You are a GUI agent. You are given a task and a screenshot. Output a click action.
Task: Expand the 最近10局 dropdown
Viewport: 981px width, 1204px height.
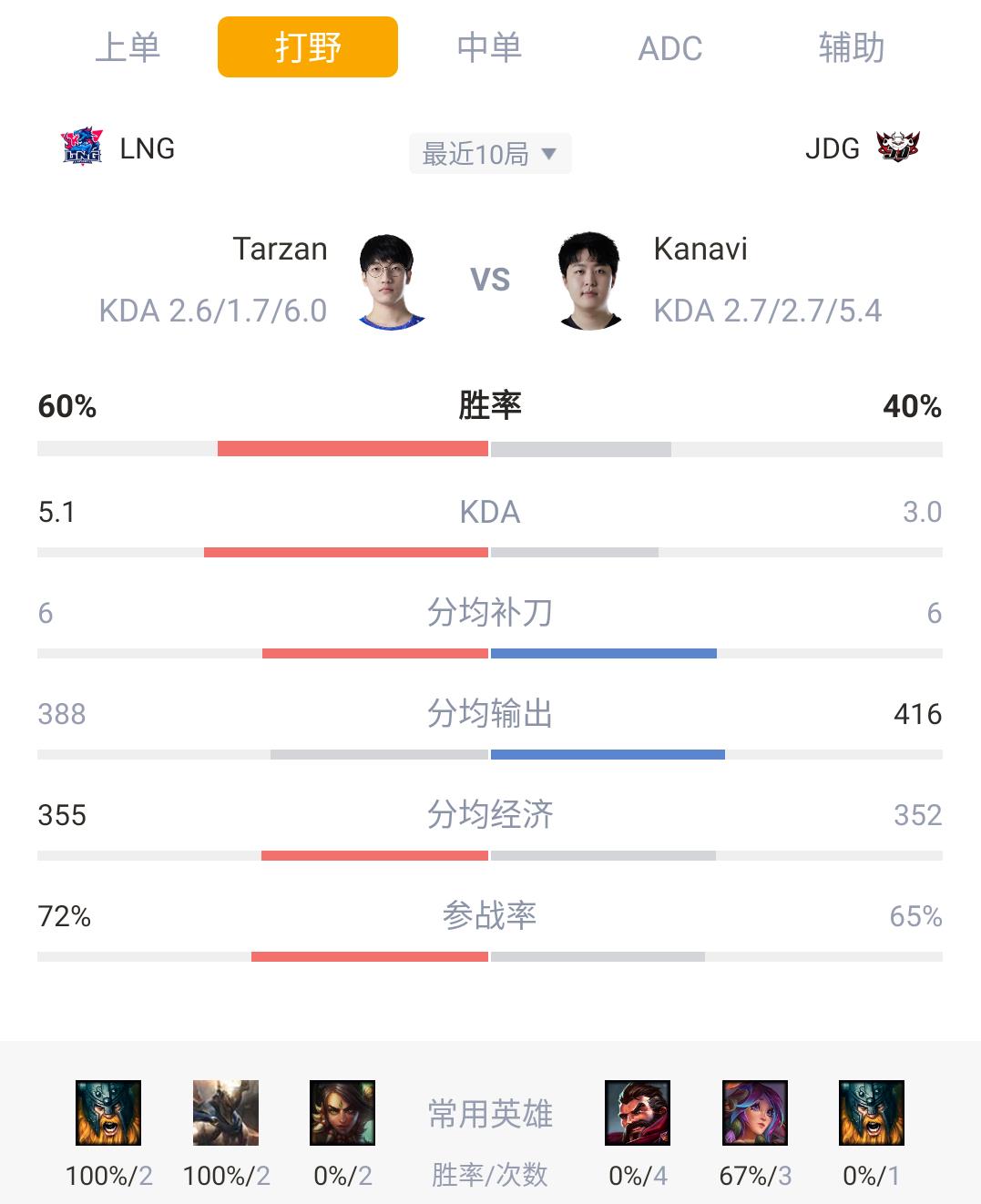[490, 154]
